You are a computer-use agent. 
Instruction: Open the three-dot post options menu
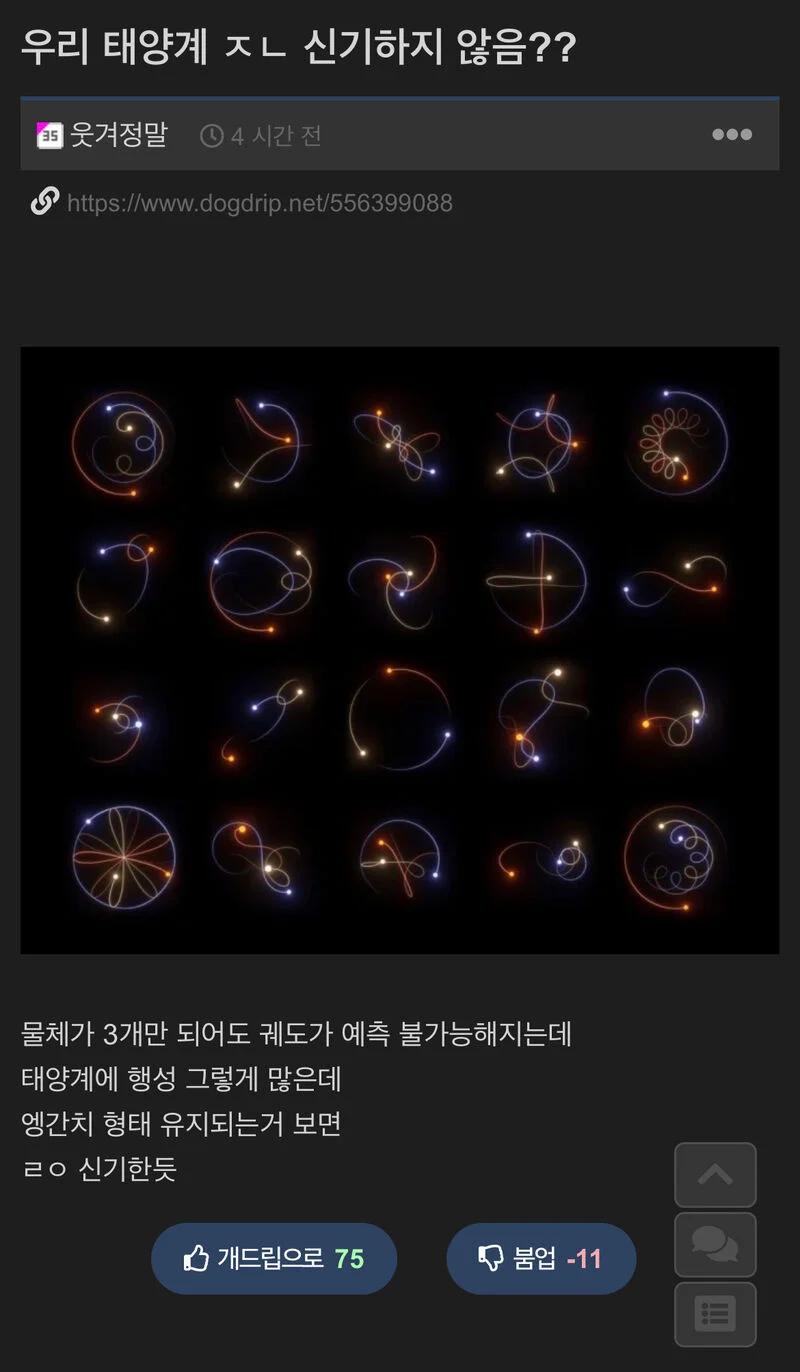pos(732,135)
